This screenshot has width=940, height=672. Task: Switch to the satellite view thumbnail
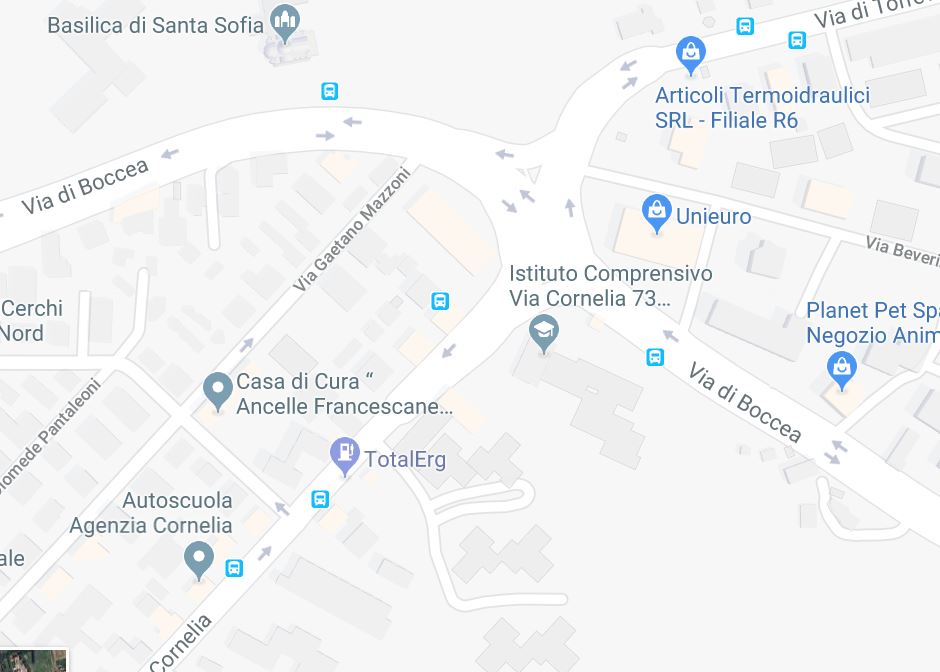click(x=33, y=660)
